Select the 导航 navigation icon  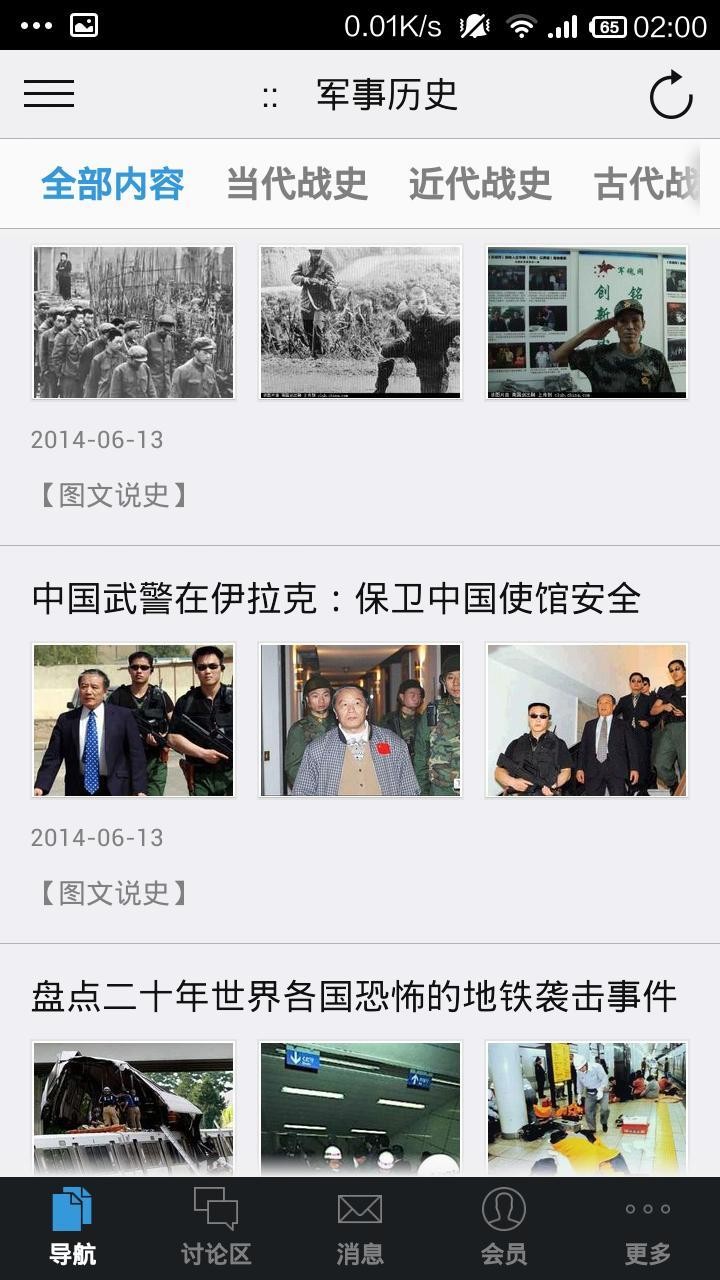coord(71,1225)
